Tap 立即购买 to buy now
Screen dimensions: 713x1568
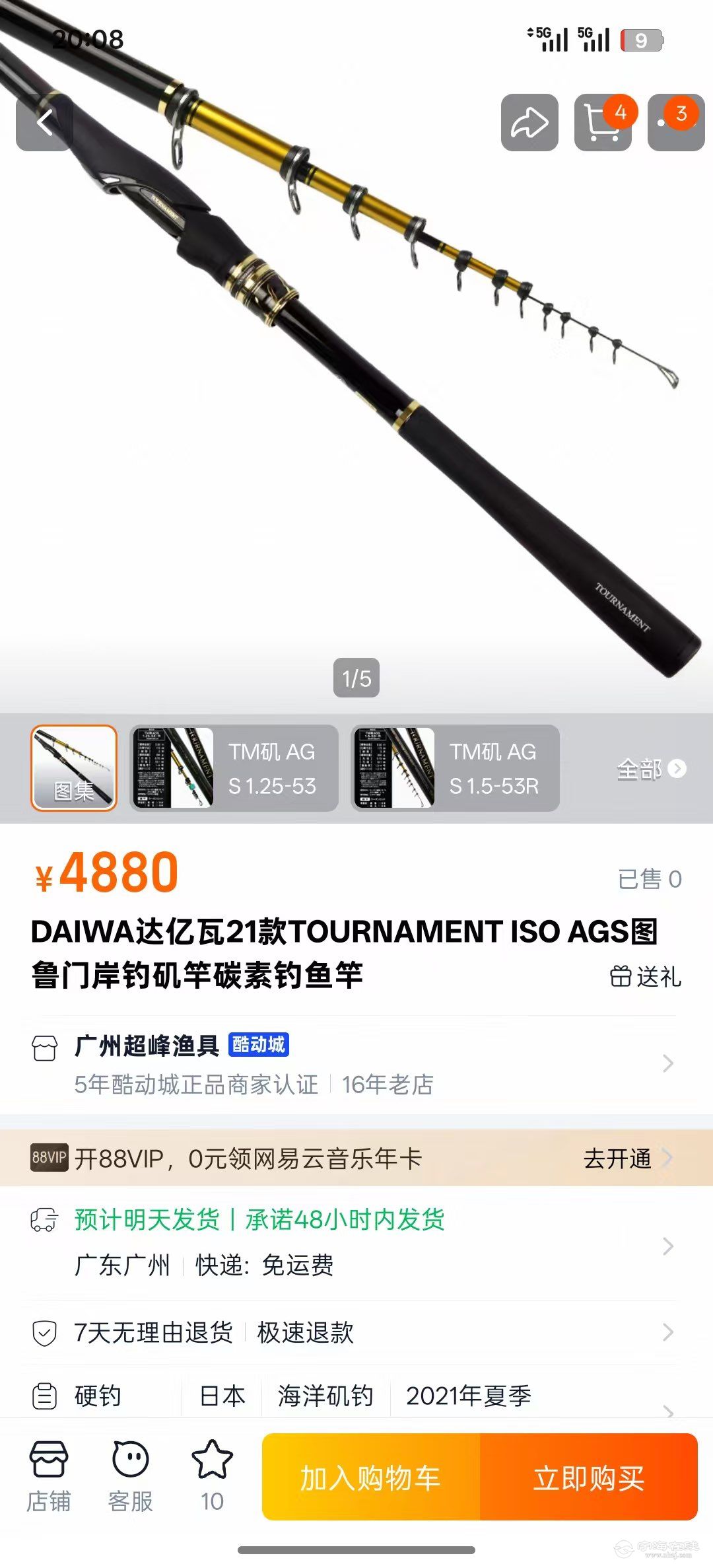(589, 1478)
